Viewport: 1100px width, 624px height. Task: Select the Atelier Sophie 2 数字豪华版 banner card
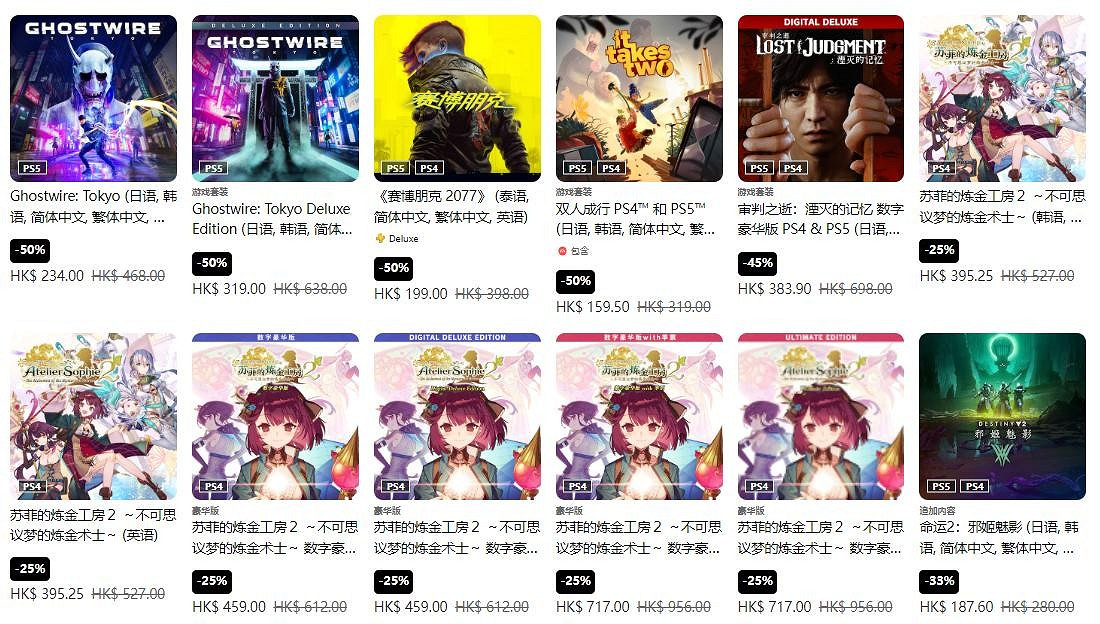coord(275,416)
